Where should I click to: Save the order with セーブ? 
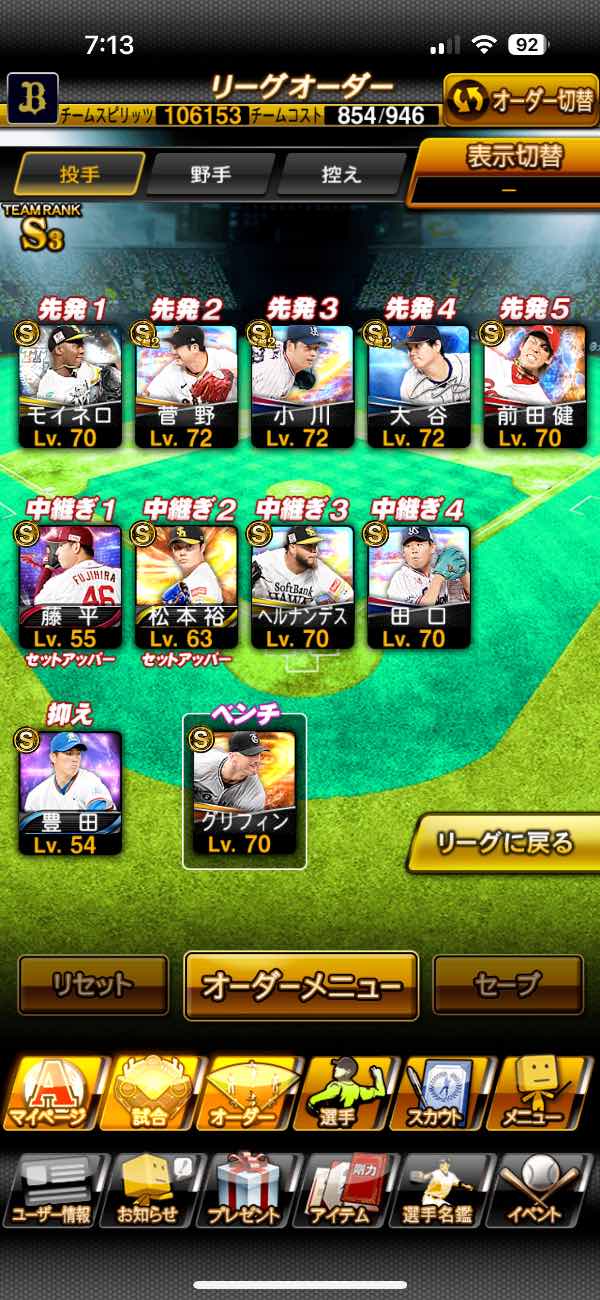(x=508, y=984)
